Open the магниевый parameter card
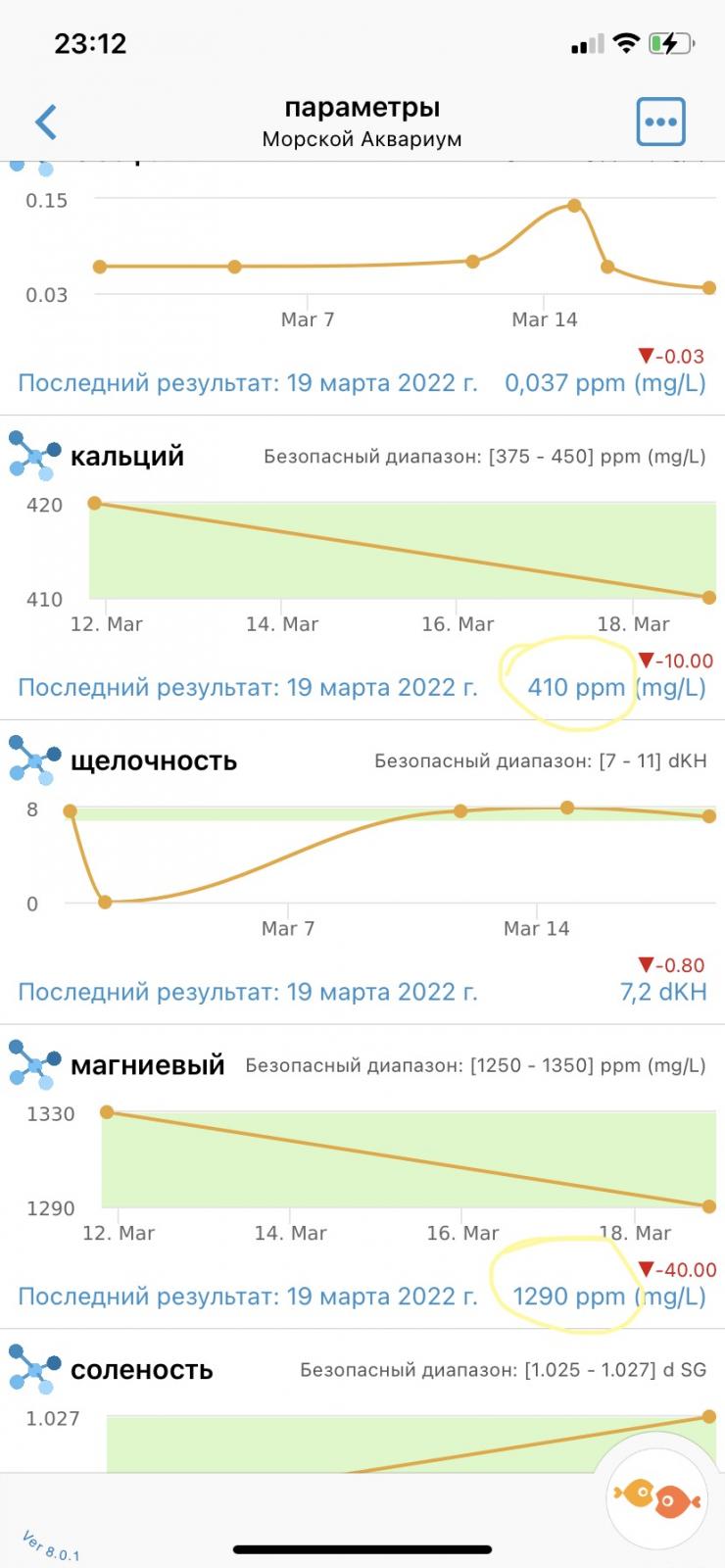This screenshot has width=725, height=1568. point(148,1066)
